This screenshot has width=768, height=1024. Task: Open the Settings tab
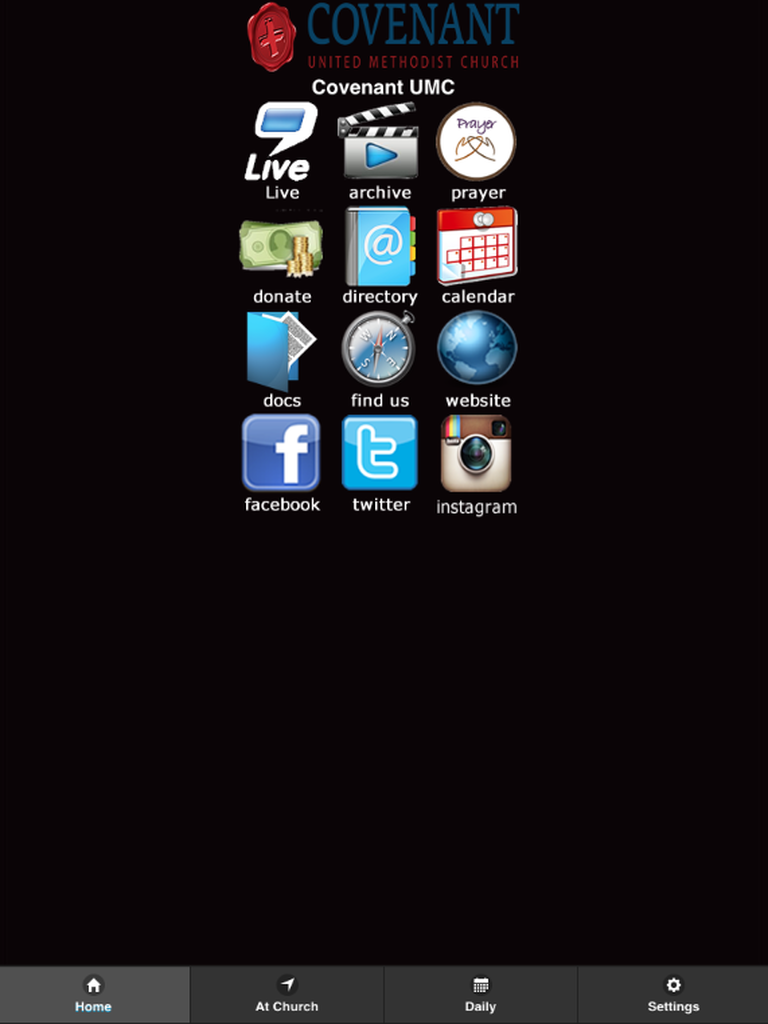[673, 994]
